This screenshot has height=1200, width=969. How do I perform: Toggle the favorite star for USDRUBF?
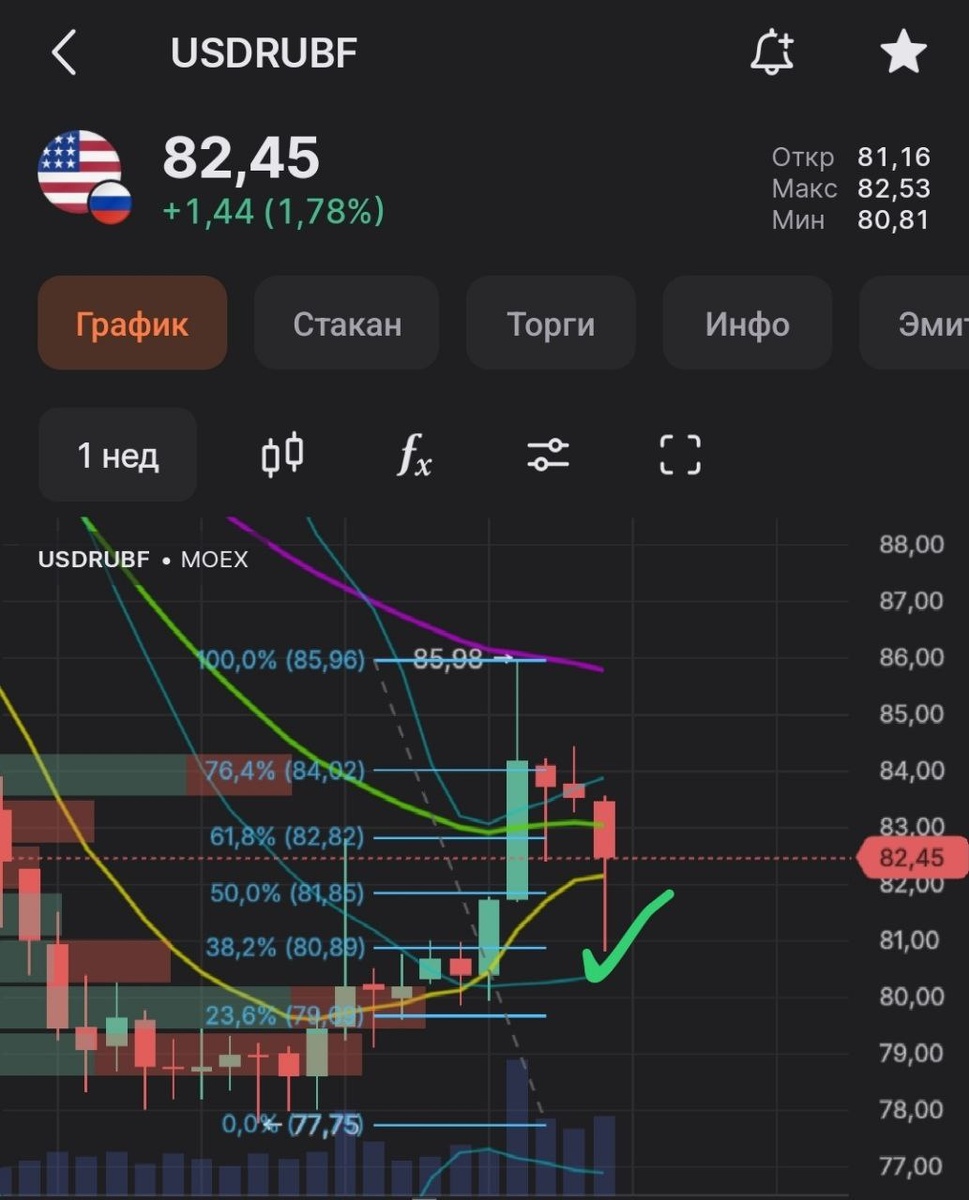(x=903, y=53)
